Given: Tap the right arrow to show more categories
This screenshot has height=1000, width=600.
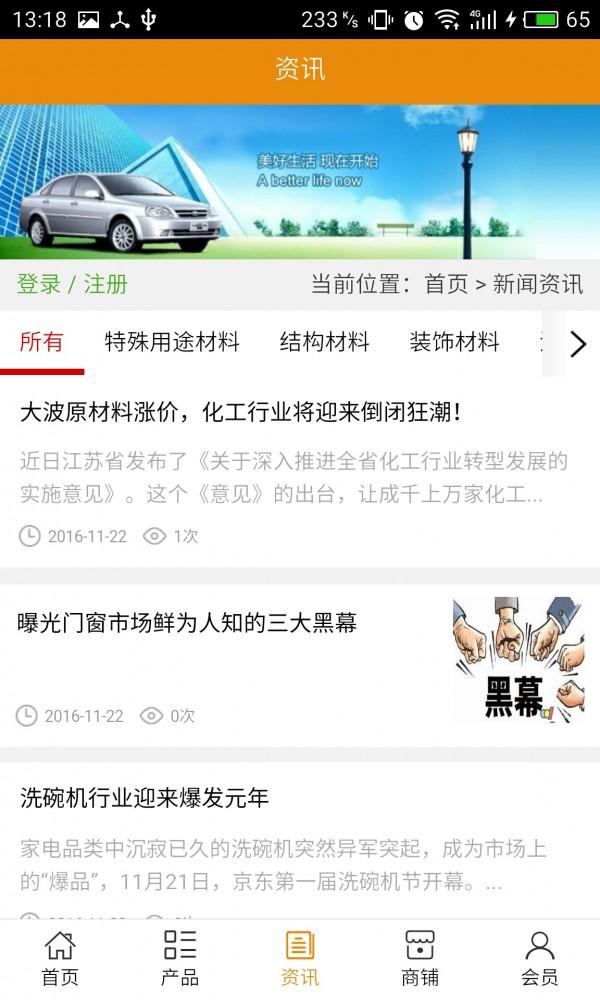Looking at the screenshot, I should coord(577,344).
